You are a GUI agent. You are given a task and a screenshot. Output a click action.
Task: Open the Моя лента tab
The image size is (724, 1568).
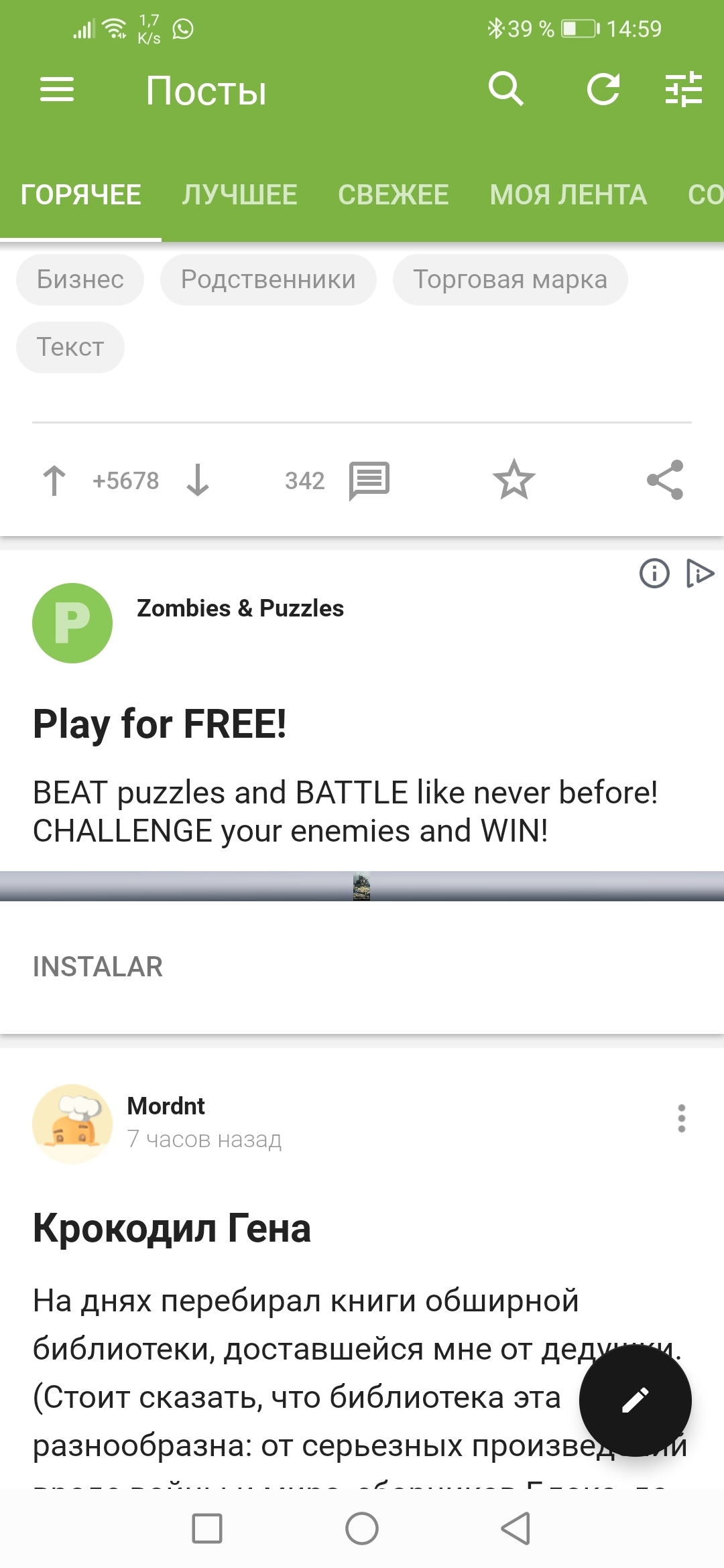tap(568, 195)
